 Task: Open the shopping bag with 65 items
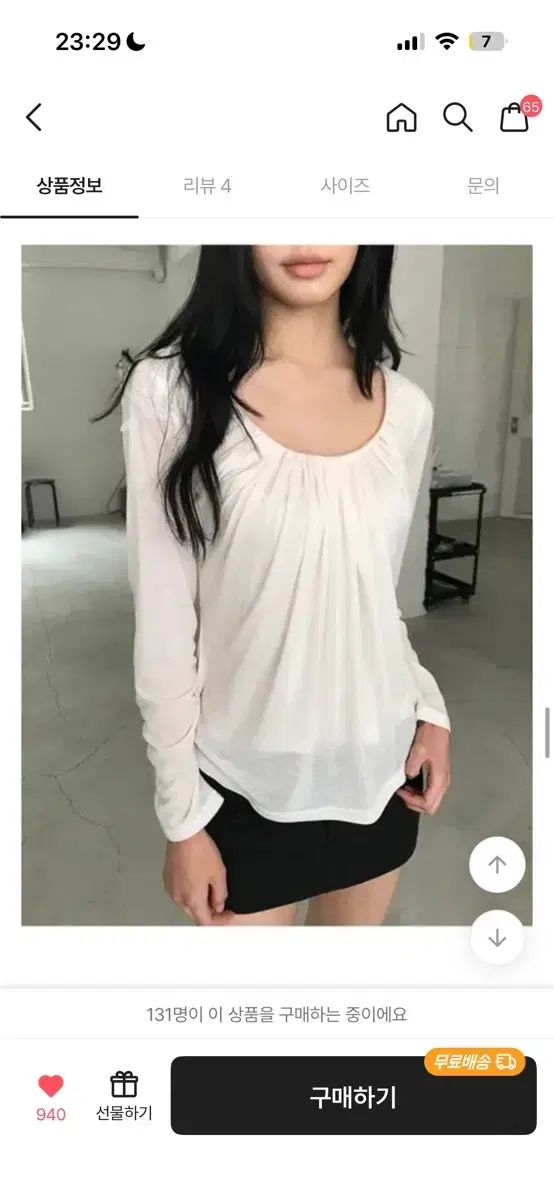coord(517,115)
